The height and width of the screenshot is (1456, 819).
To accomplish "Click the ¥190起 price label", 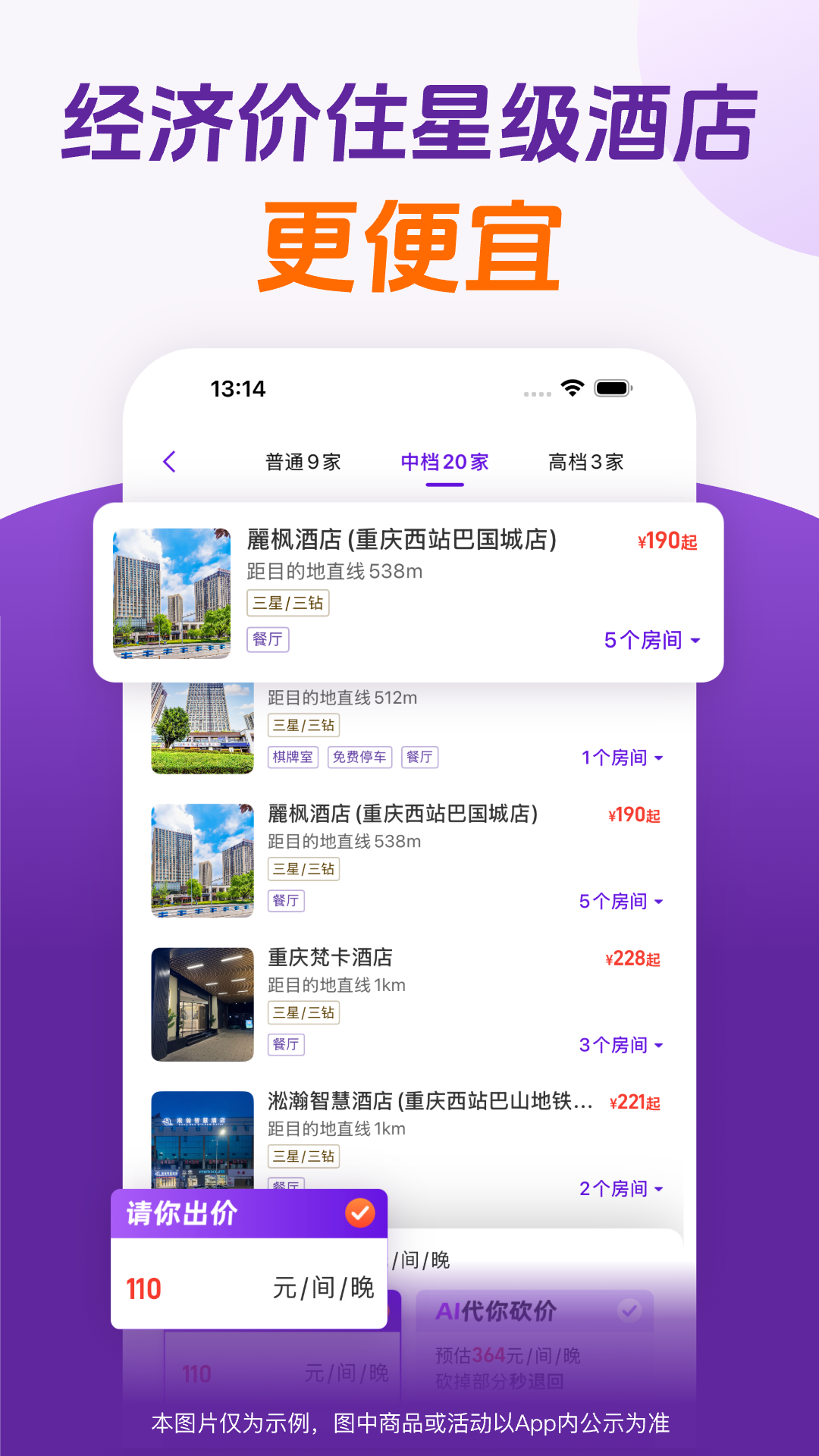I will click(668, 540).
